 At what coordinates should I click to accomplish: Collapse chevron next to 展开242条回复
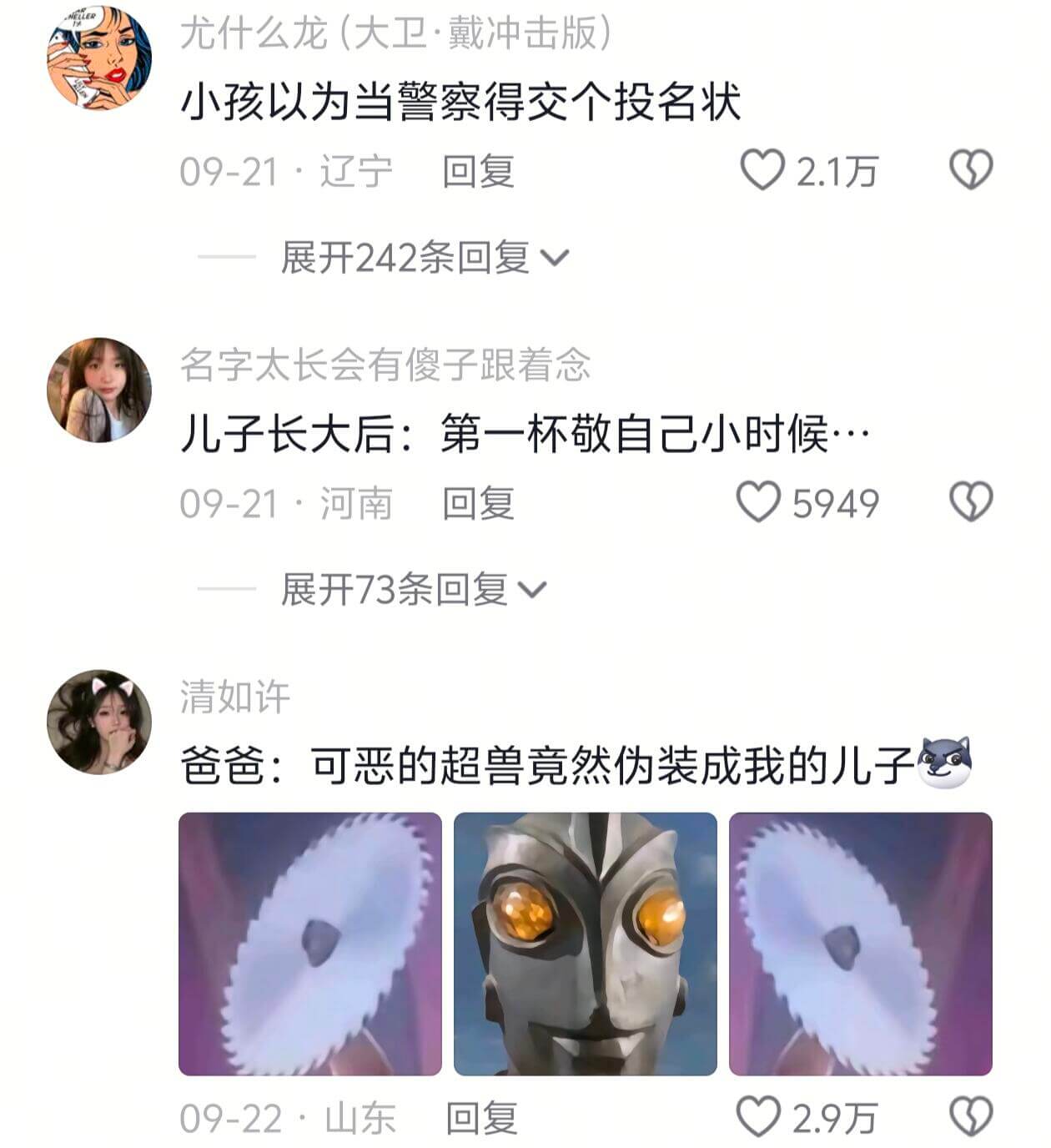click(557, 259)
